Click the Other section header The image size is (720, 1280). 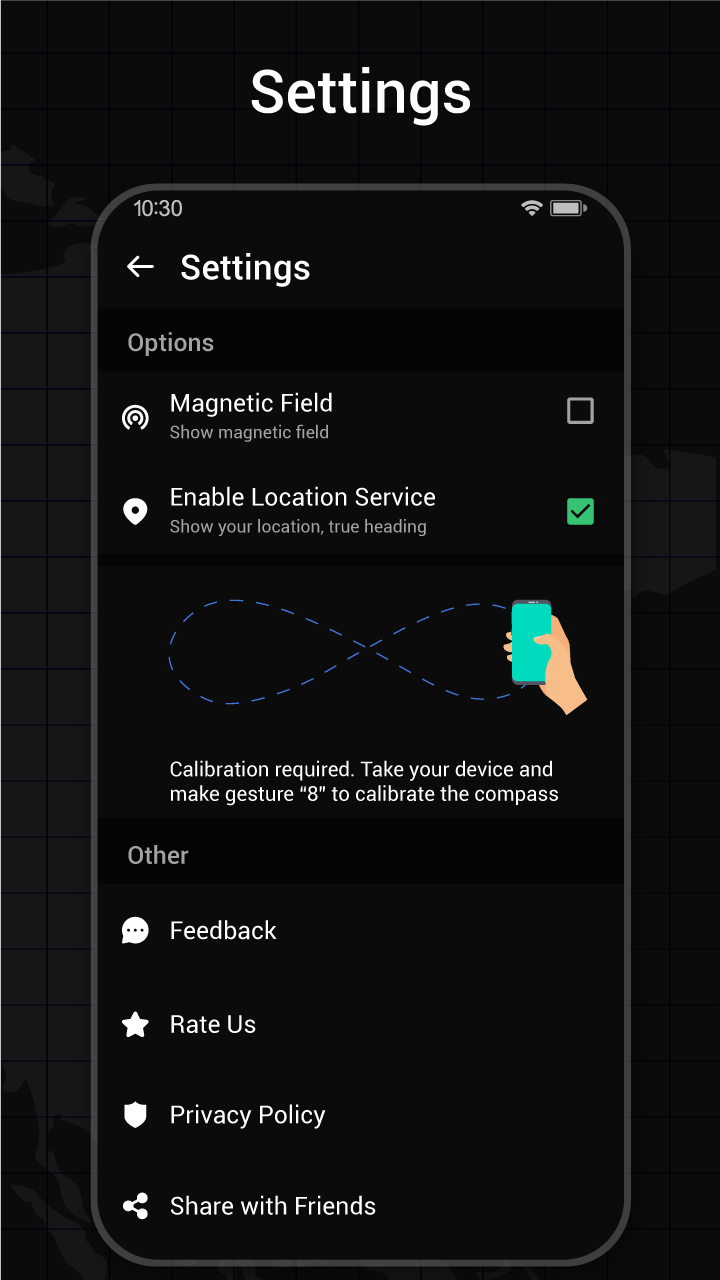coord(157,855)
